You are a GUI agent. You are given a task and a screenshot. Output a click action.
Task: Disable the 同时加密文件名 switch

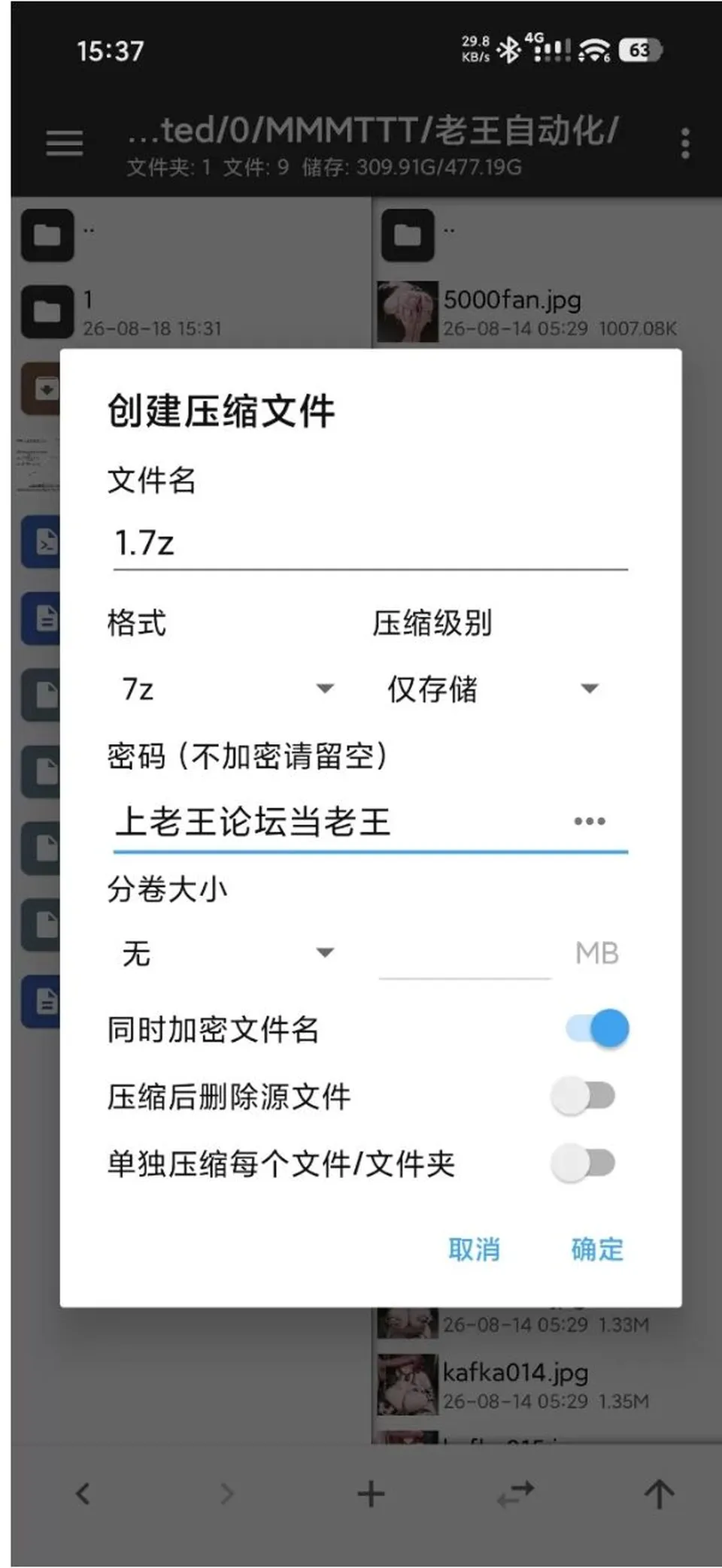[x=597, y=1028]
